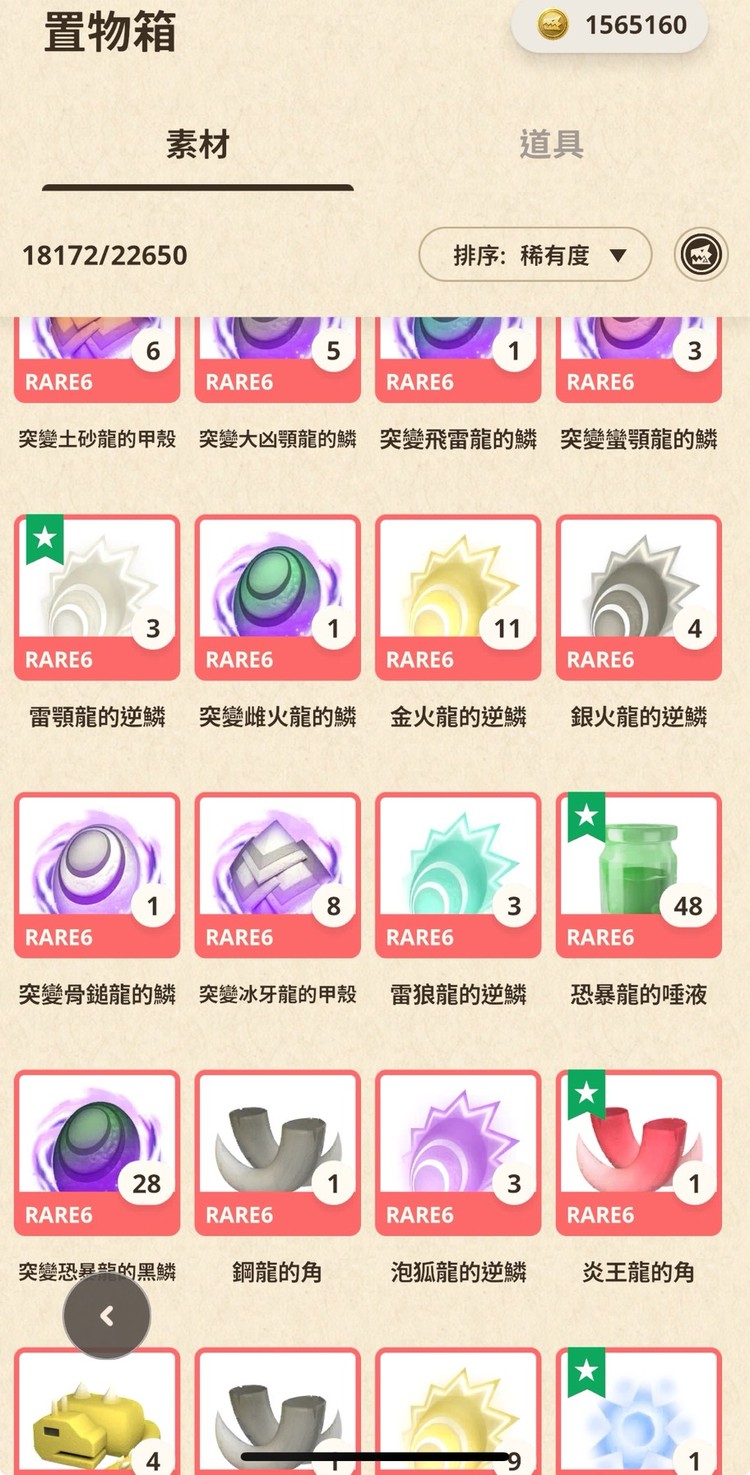This screenshot has width=750, height=1475.
Task: View the 突變蠻顎龍的鱗 item
Action: tap(638, 362)
